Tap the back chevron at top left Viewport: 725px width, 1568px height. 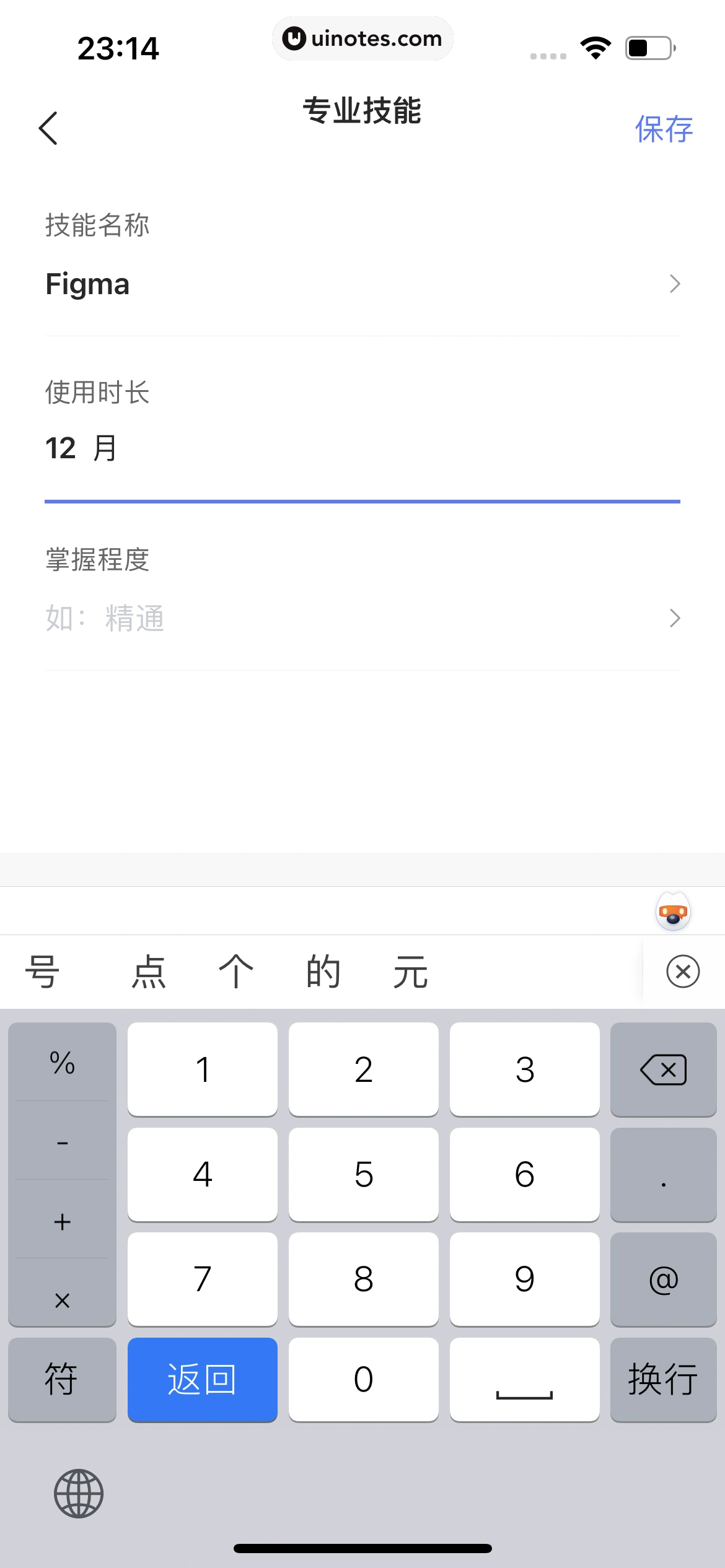[50, 128]
